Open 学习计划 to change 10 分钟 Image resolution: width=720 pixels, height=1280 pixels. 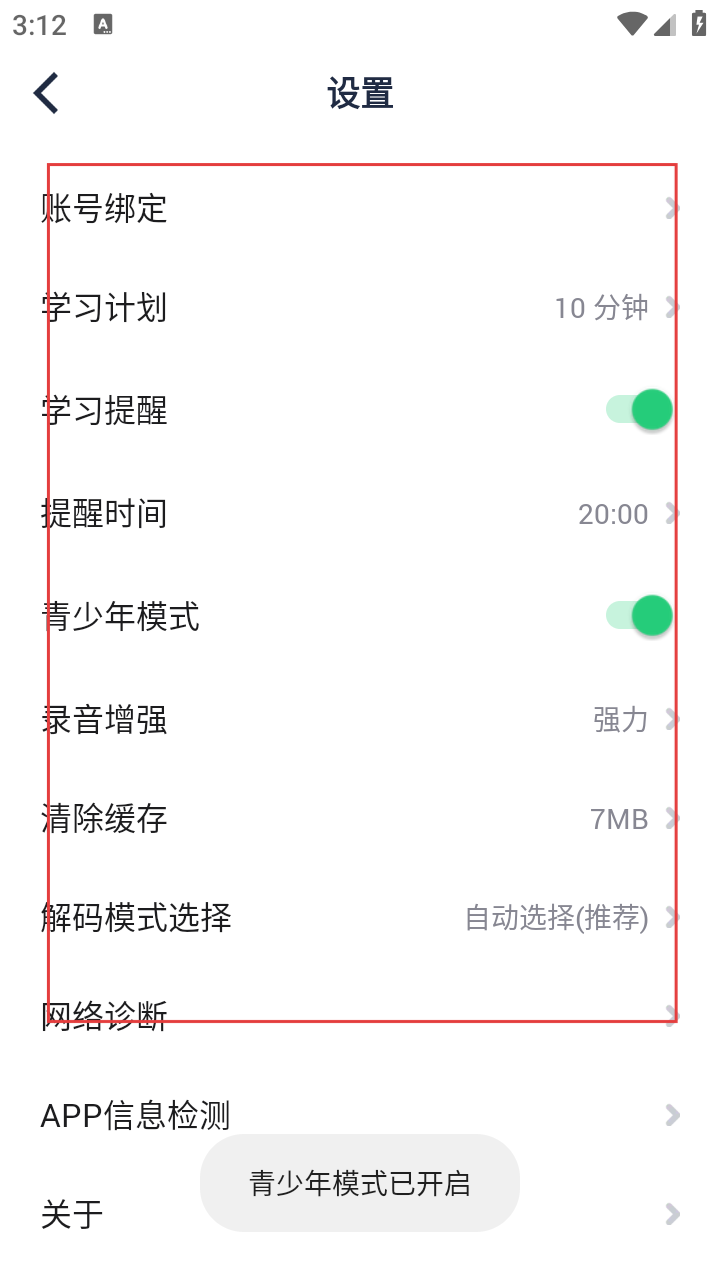[x=360, y=308]
